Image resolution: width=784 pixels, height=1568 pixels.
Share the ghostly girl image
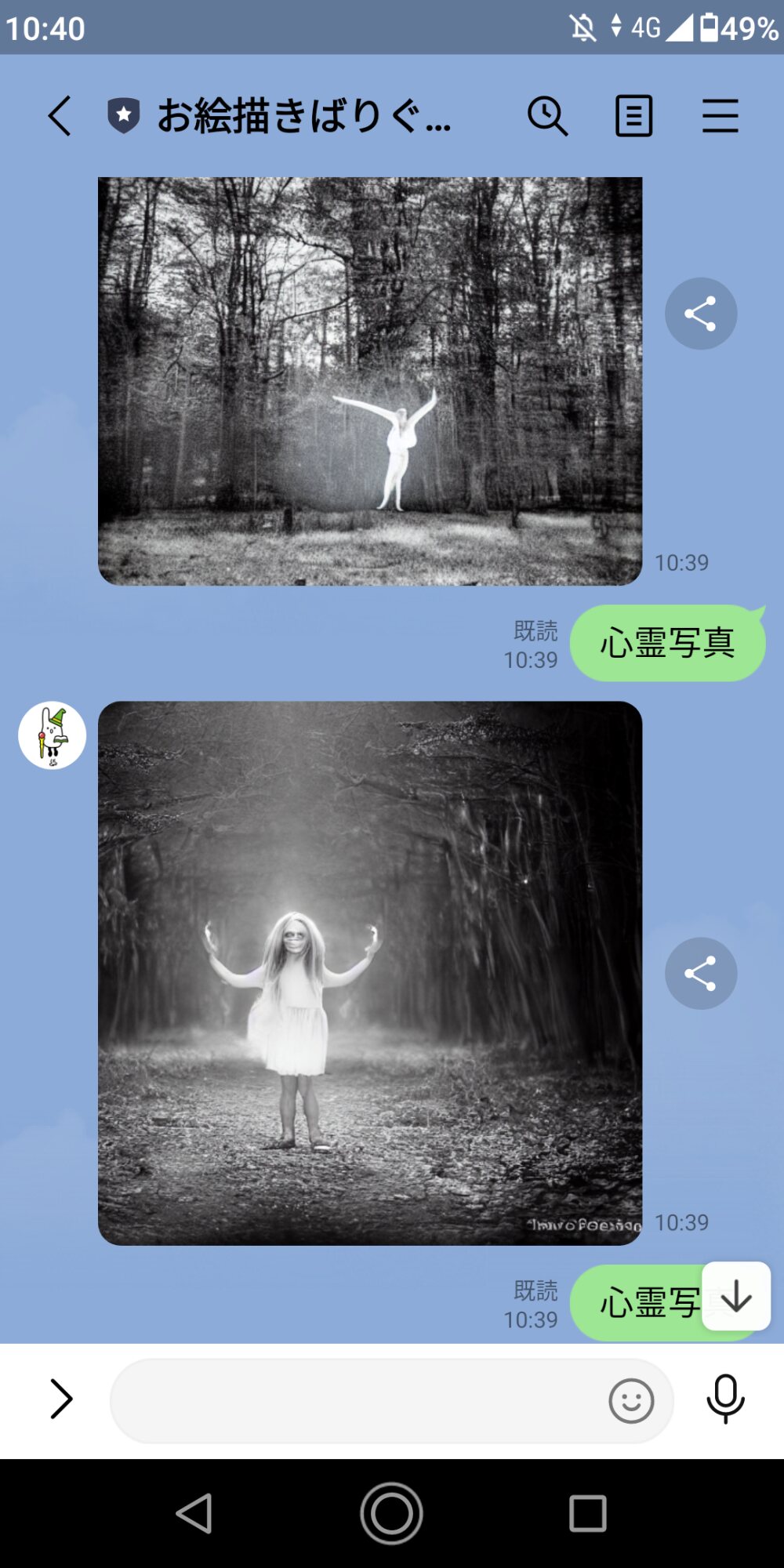(x=701, y=973)
